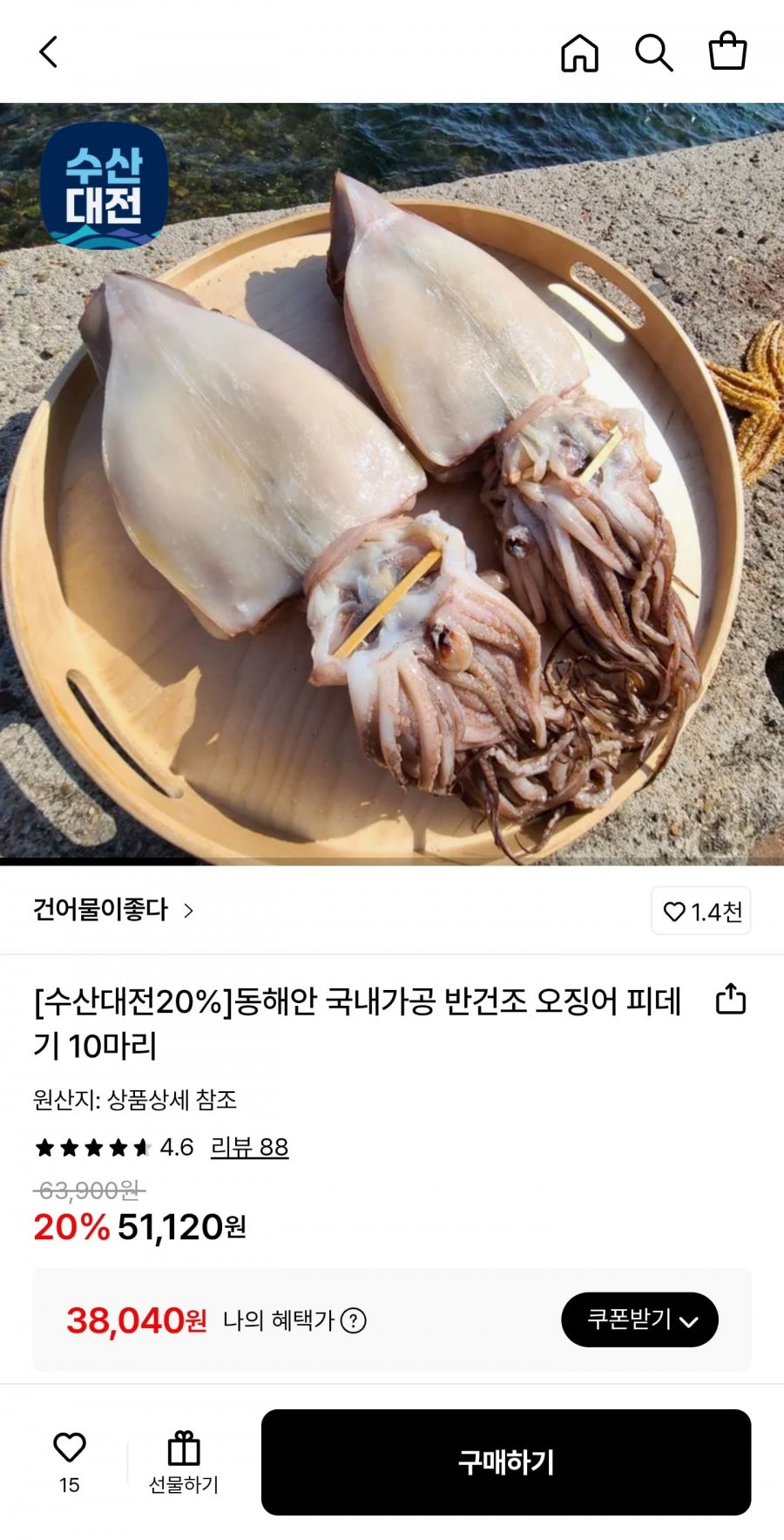Open the 건어물이좋다 store page
The width and height of the screenshot is (784, 1540).
tap(113, 910)
